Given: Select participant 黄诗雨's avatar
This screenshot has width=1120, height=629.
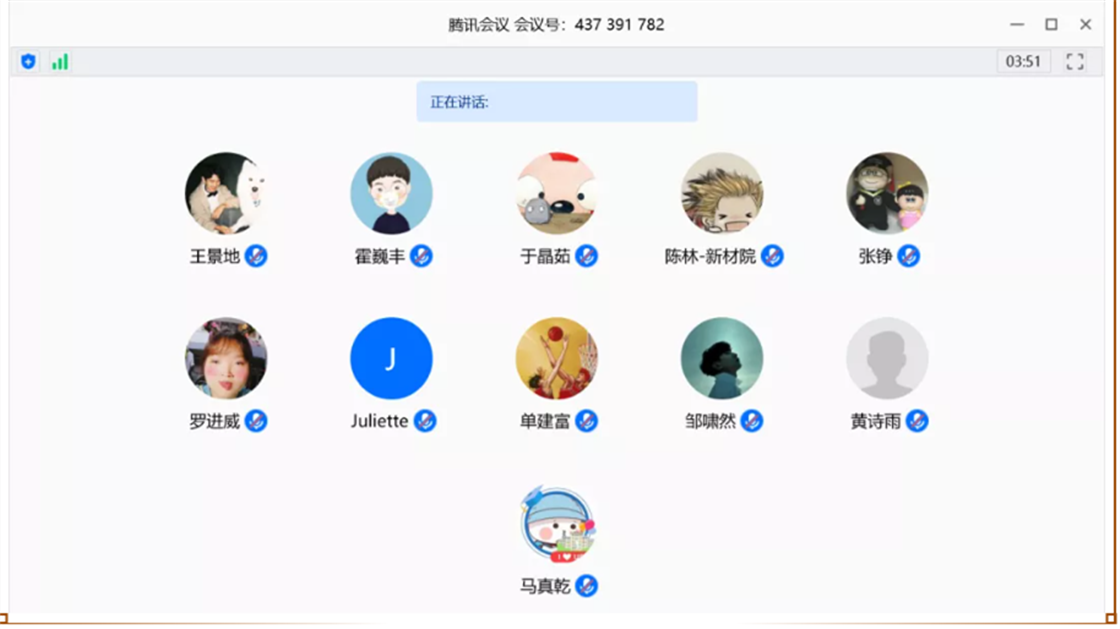Looking at the screenshot, I should (x=887, y=358).
